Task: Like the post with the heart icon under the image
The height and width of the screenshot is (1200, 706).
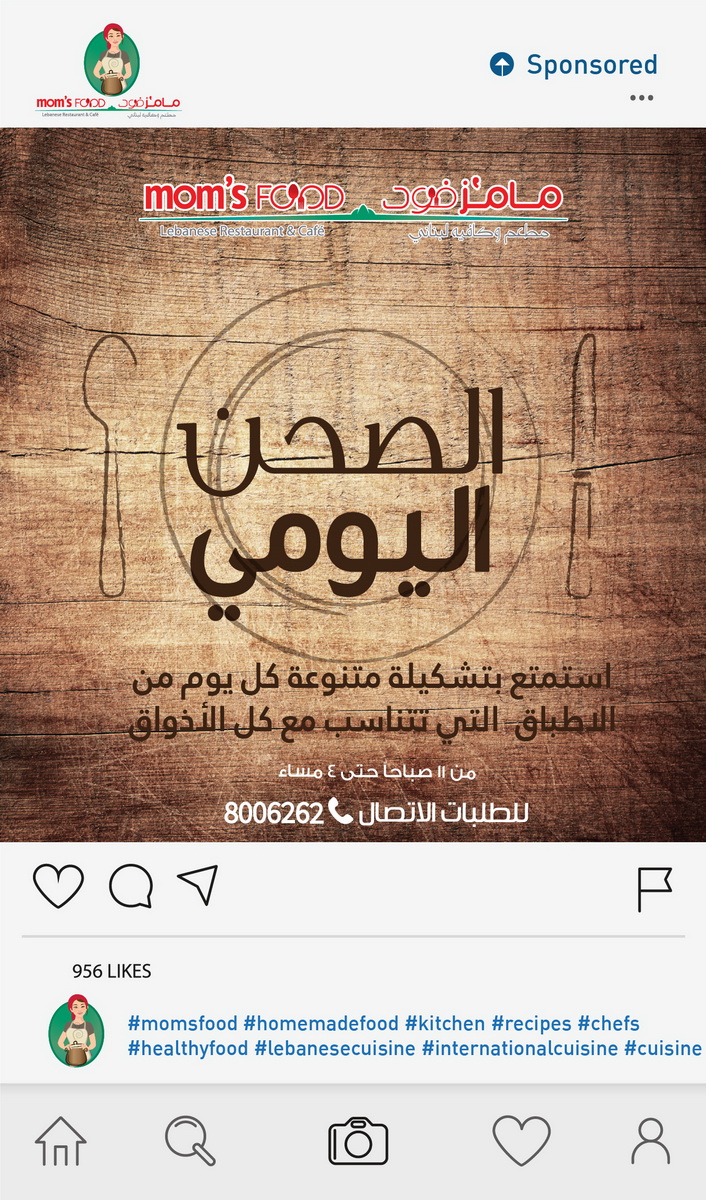Action: 58,887
